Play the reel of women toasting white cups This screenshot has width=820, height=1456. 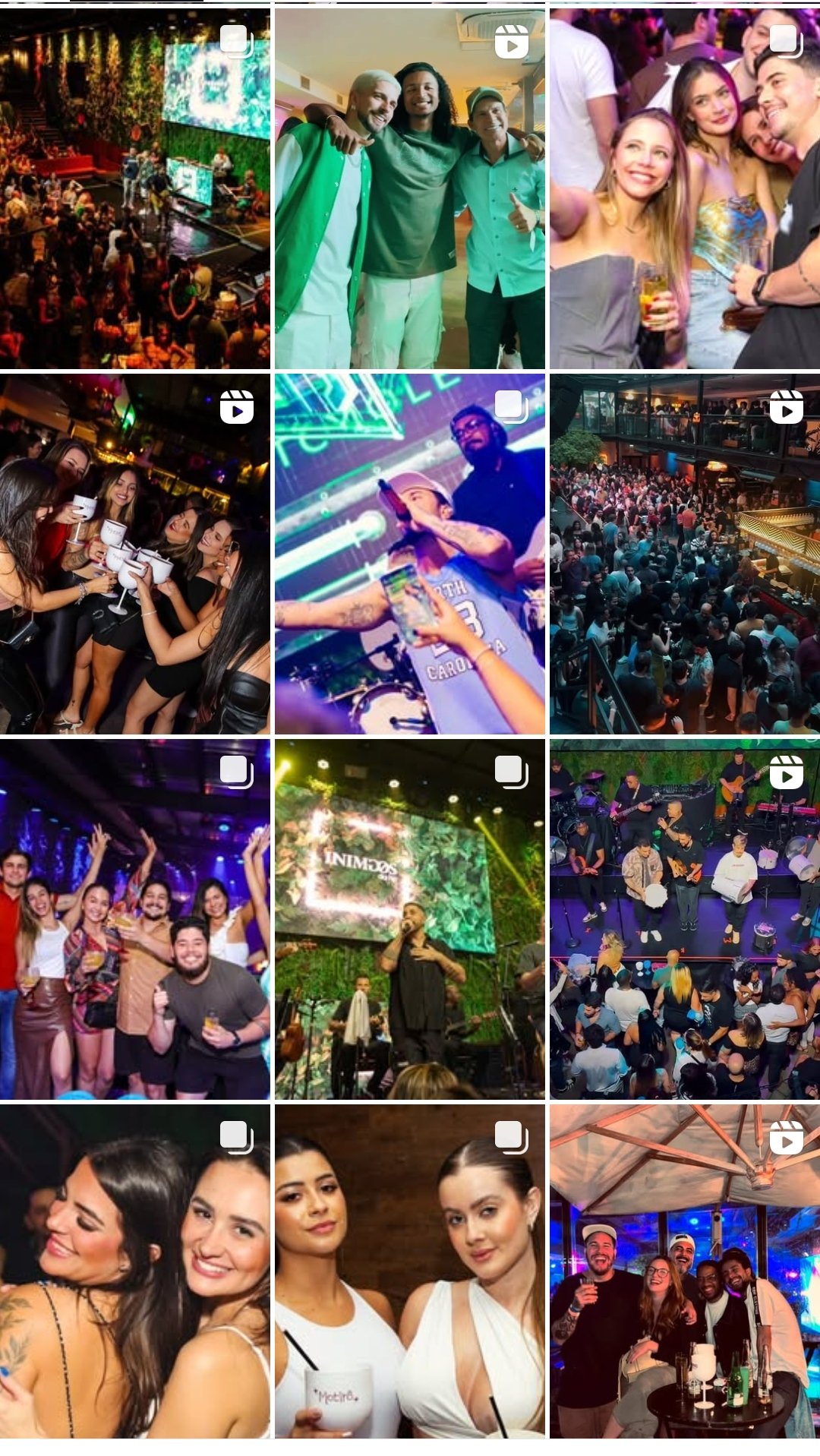134,554
